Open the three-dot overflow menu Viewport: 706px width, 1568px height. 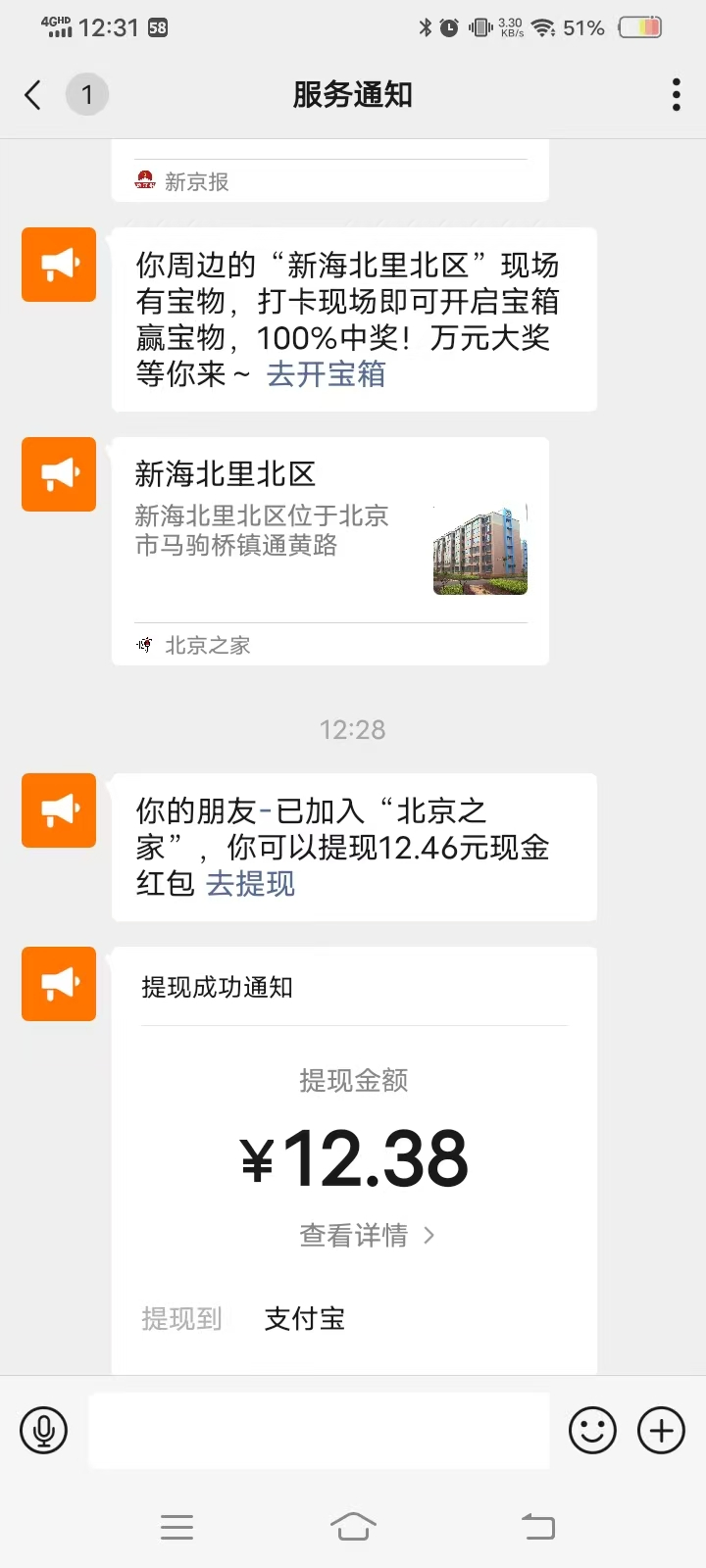click(676, 95)
